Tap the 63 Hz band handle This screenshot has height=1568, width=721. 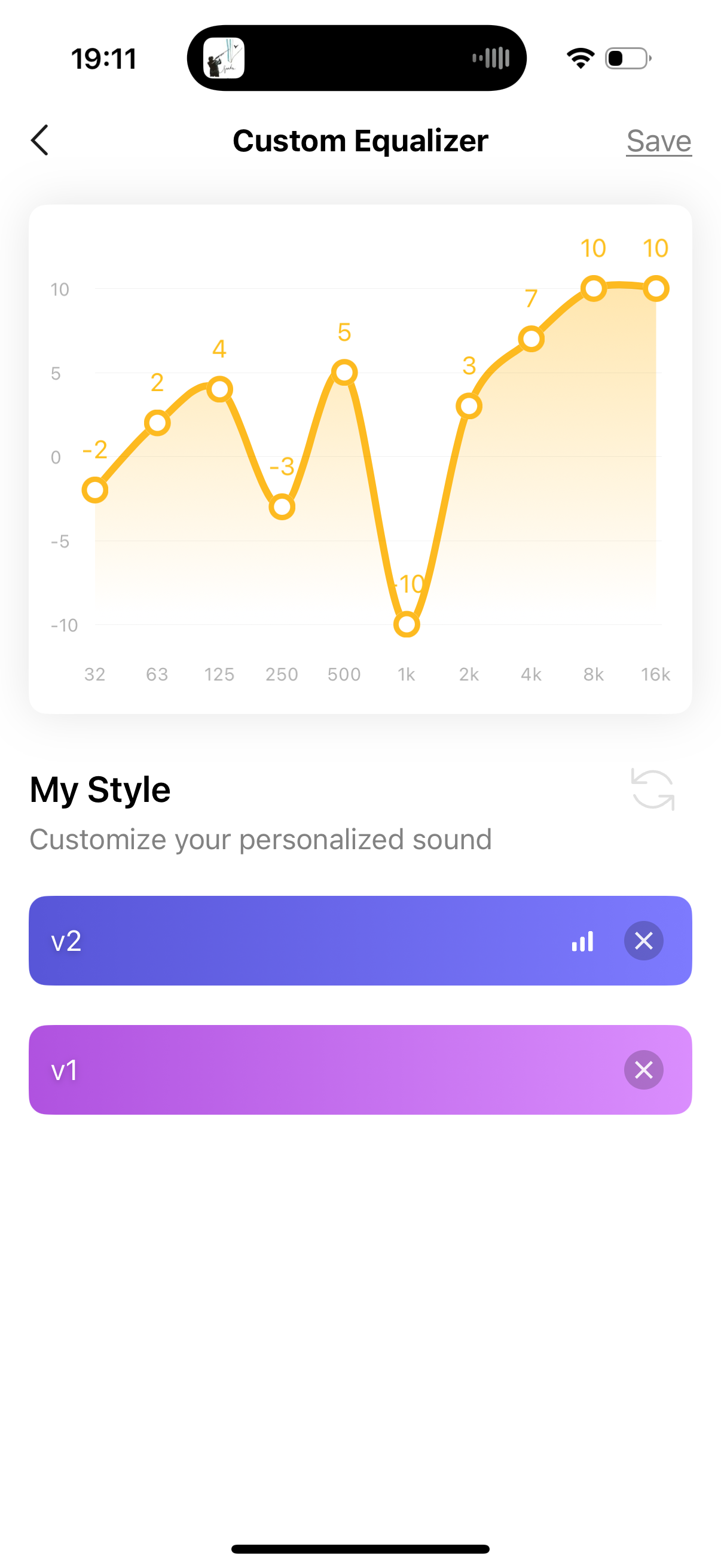click(157, 423)
